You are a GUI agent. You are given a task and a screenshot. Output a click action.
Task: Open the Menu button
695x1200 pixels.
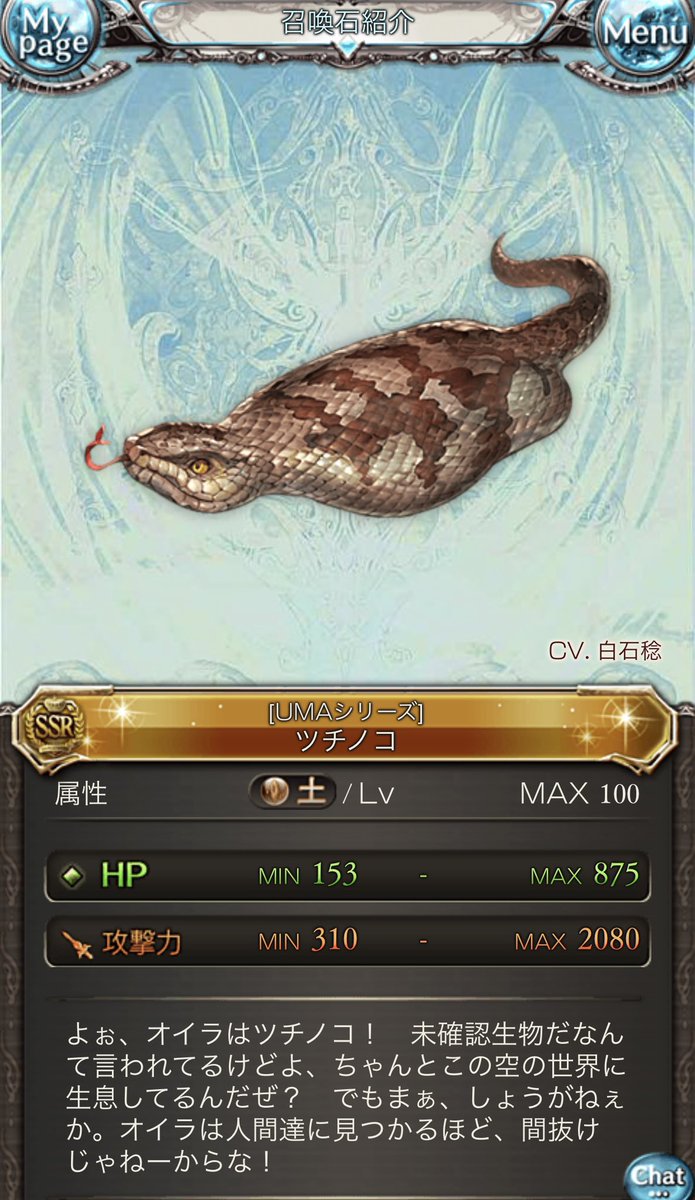click(645, 35)
